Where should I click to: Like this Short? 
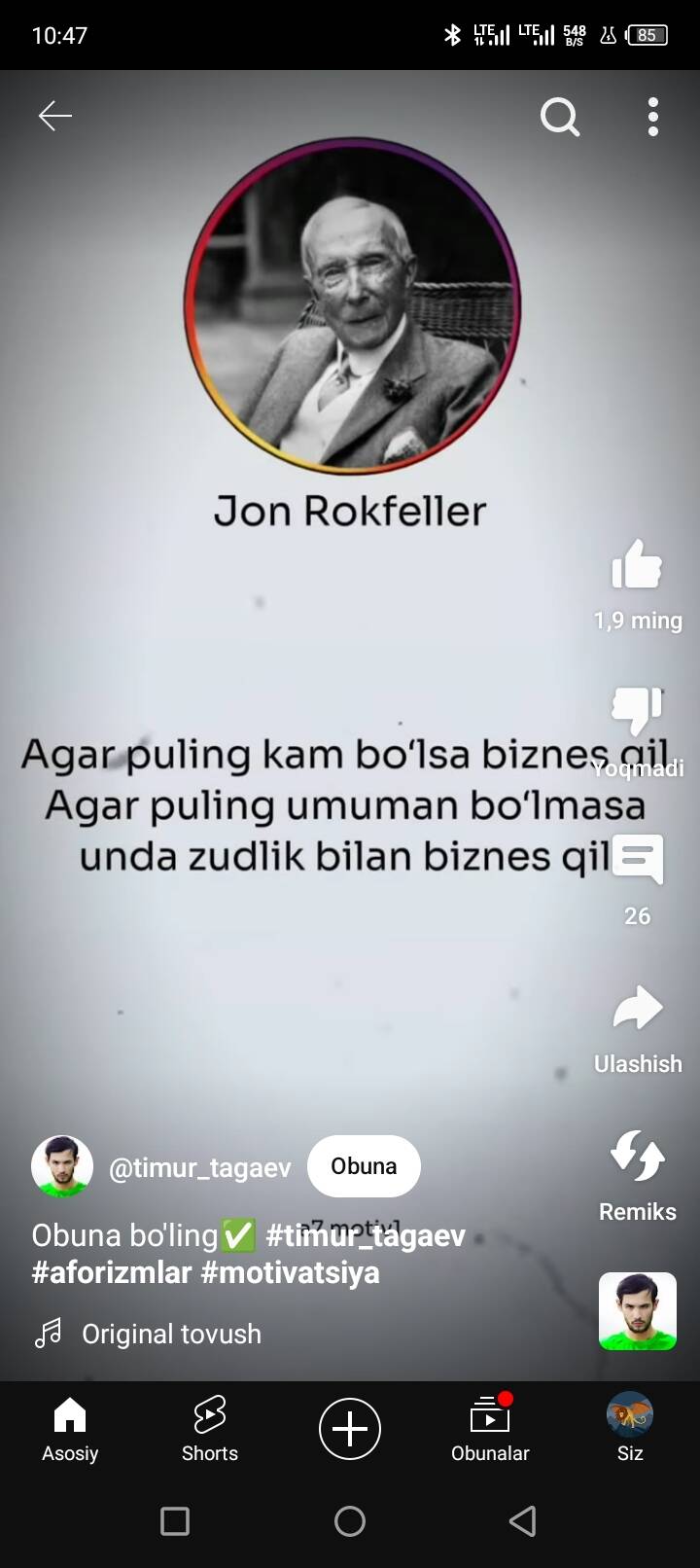(x=637, y=566)
